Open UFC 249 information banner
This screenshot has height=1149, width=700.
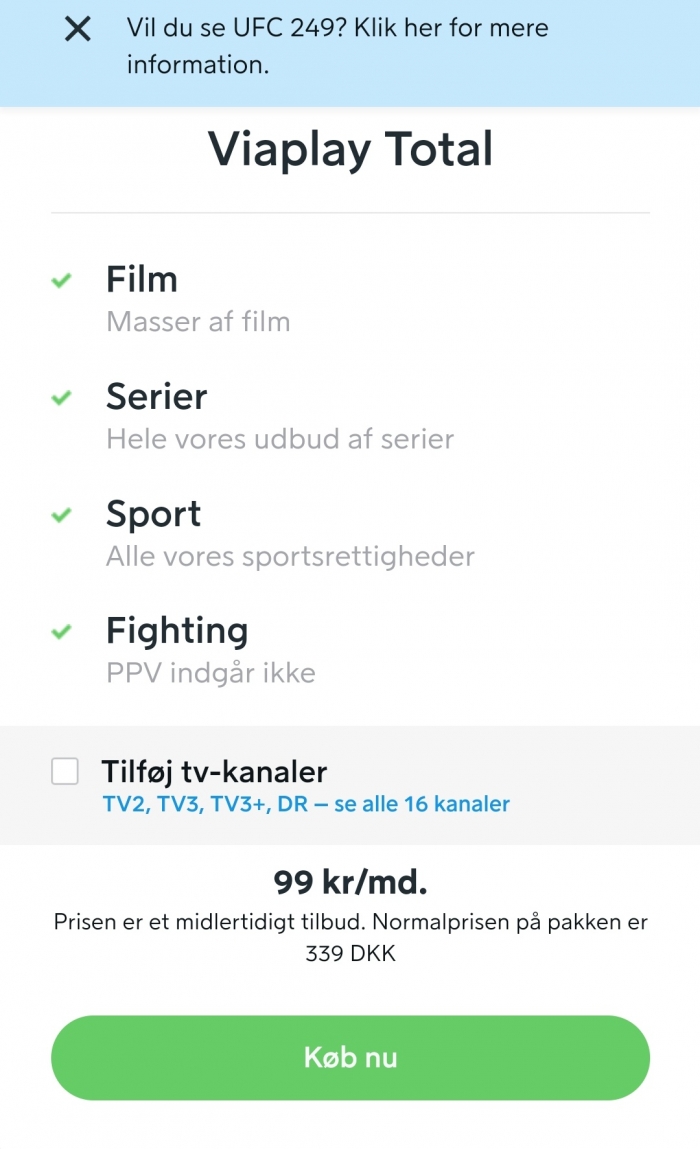tap(337, 46)
